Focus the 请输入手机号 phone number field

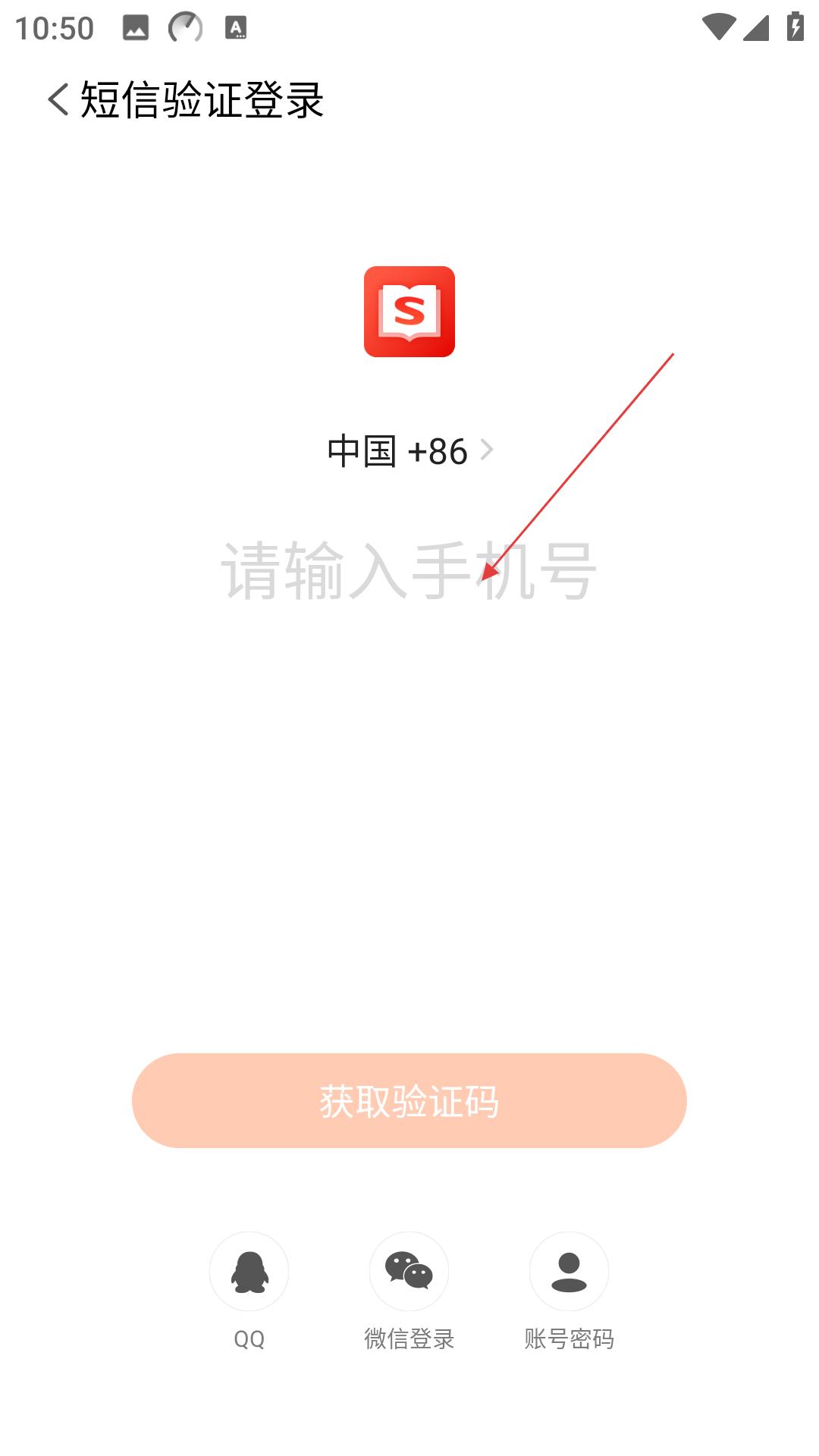(x=409, y=570)
